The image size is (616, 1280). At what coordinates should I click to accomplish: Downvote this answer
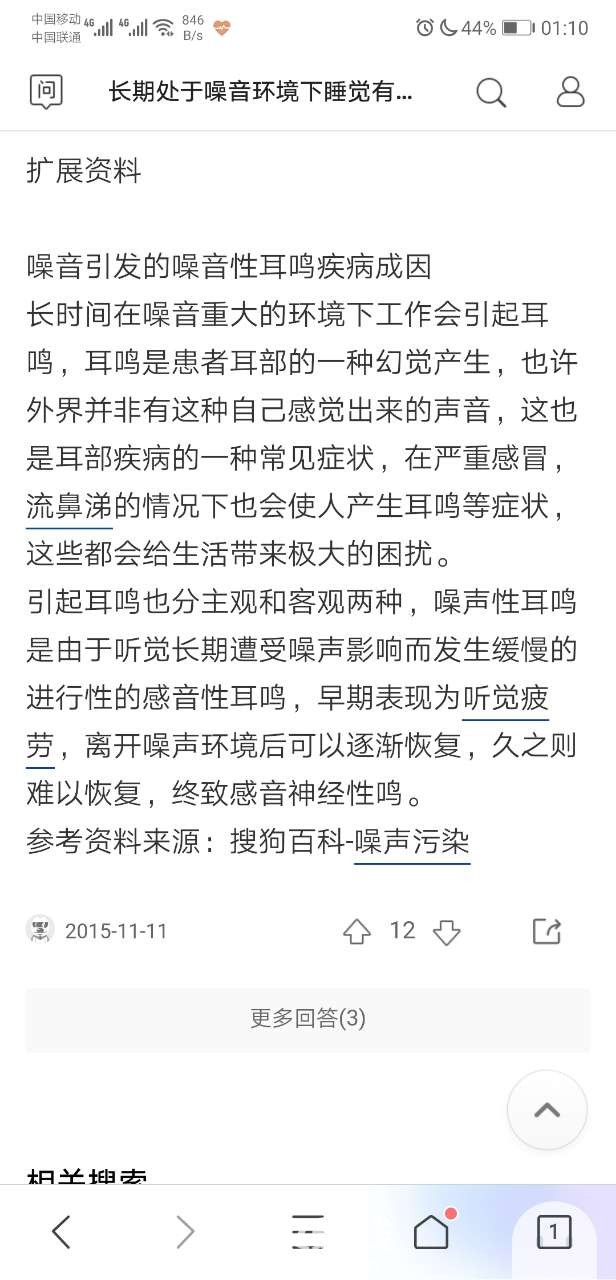[x=446, y=932]
